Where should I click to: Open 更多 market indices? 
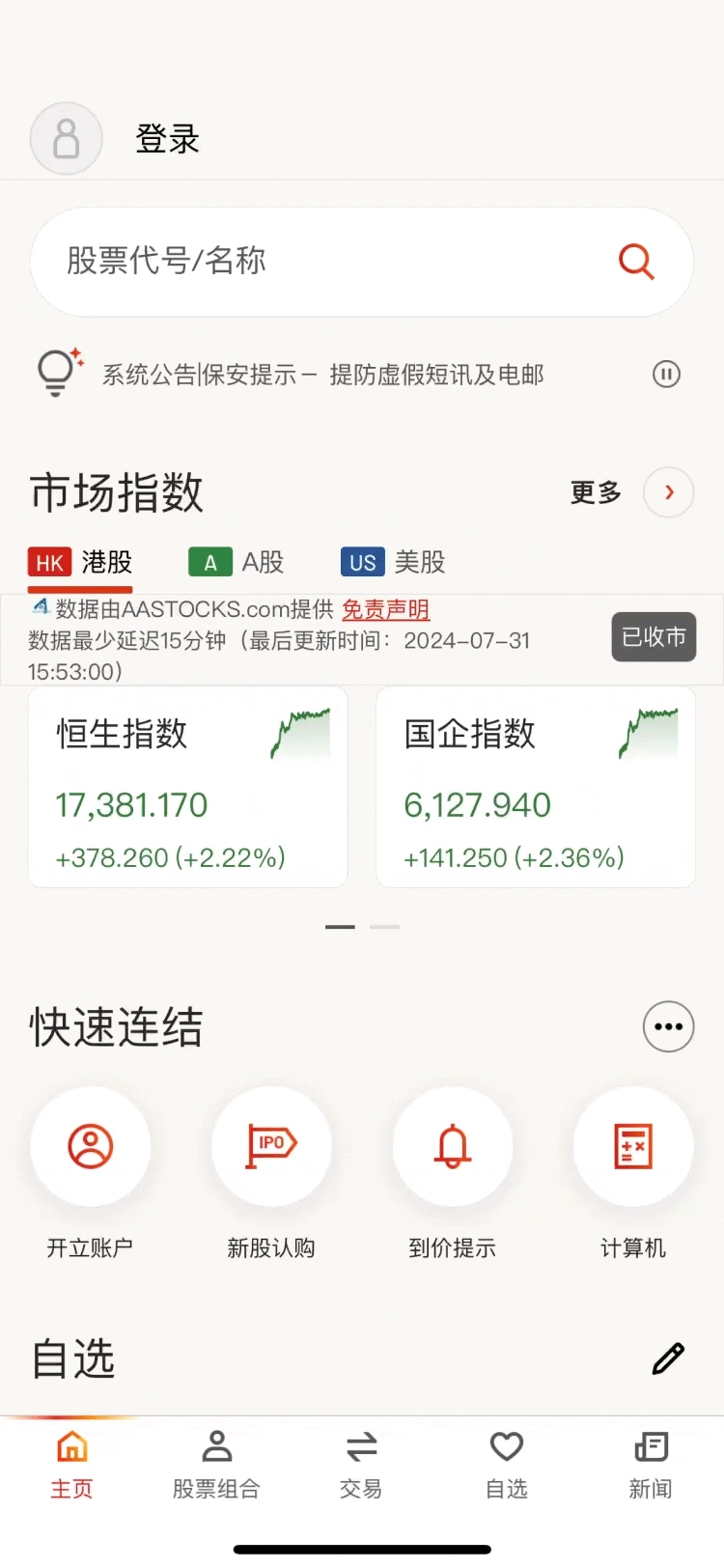632,492
